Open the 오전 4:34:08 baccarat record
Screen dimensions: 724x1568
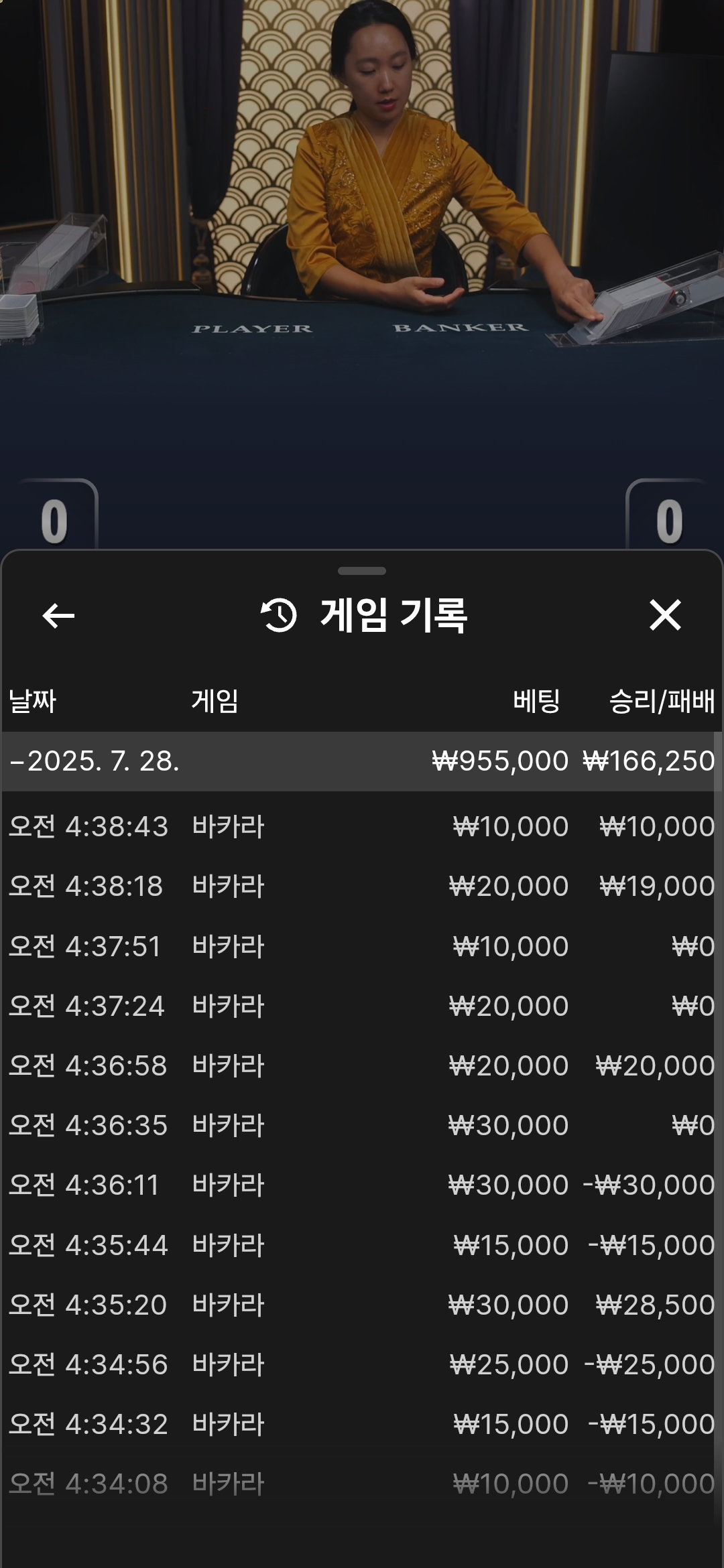[x=362, y=1484]
